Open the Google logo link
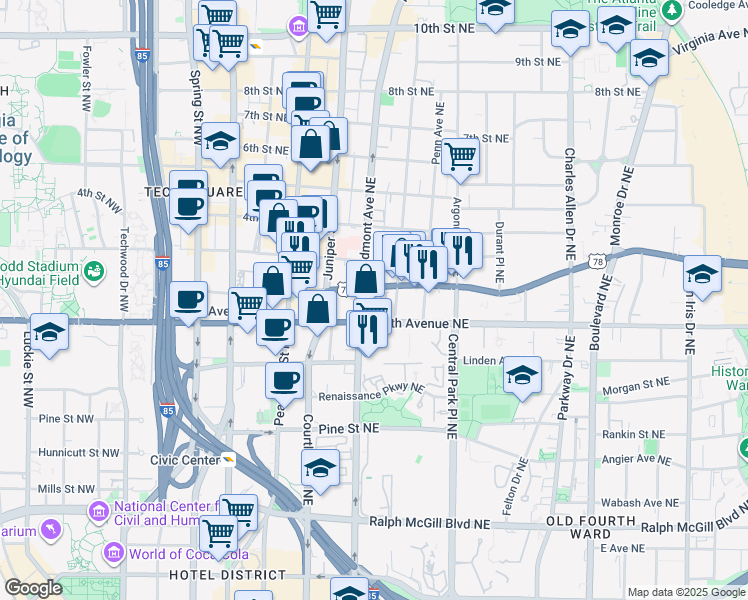This screenshot has height=600, width=748. pos(33,588)
